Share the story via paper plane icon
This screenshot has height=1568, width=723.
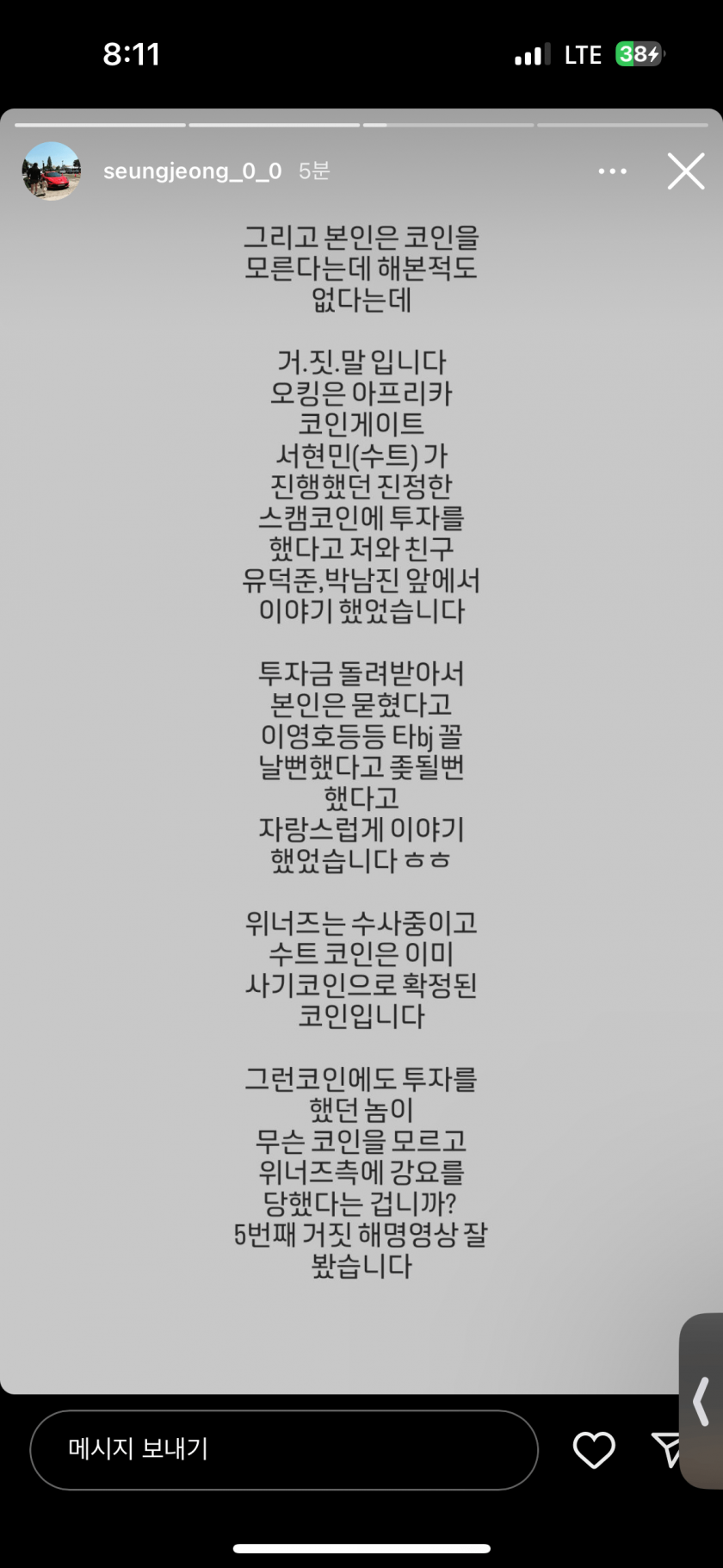667,1450
